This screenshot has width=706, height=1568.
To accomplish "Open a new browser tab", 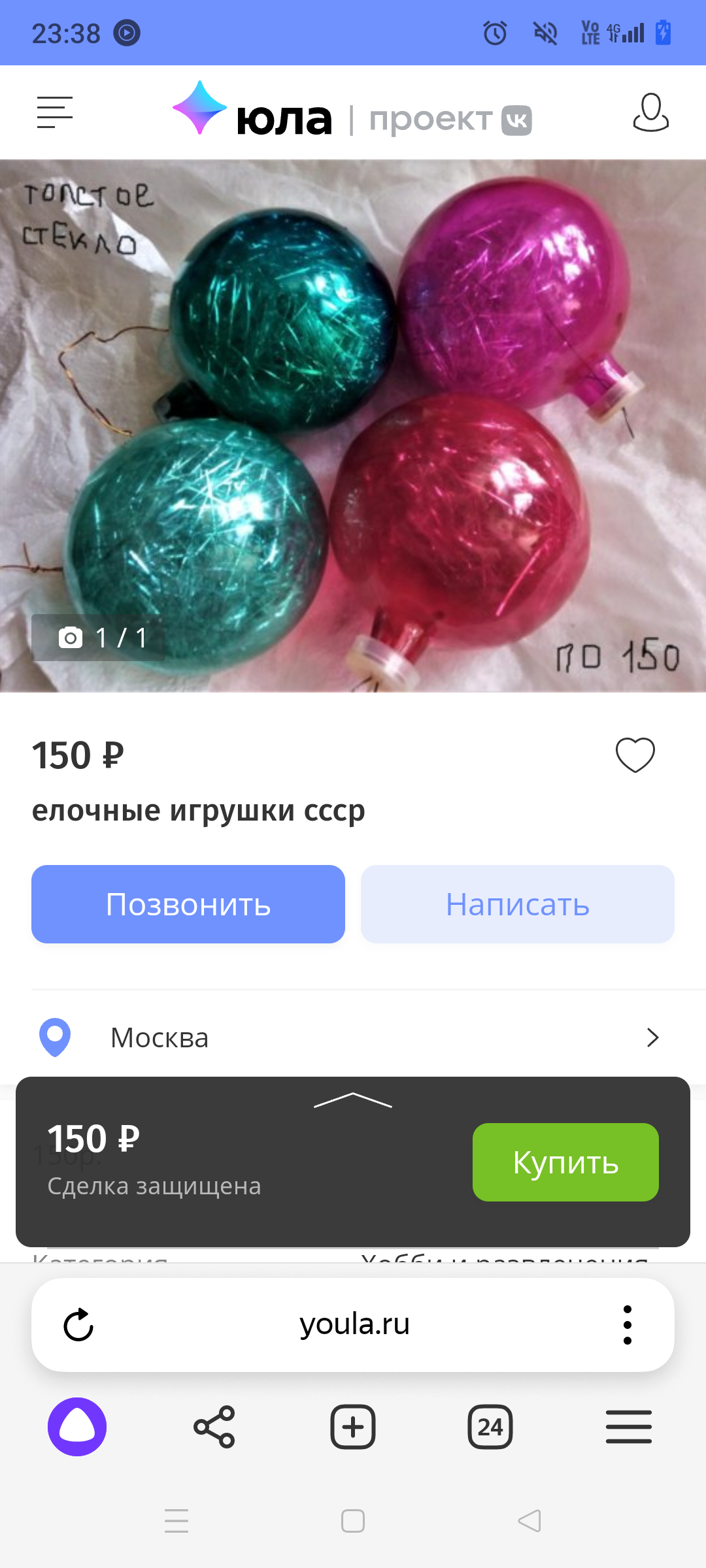I will click(353, 1427).
